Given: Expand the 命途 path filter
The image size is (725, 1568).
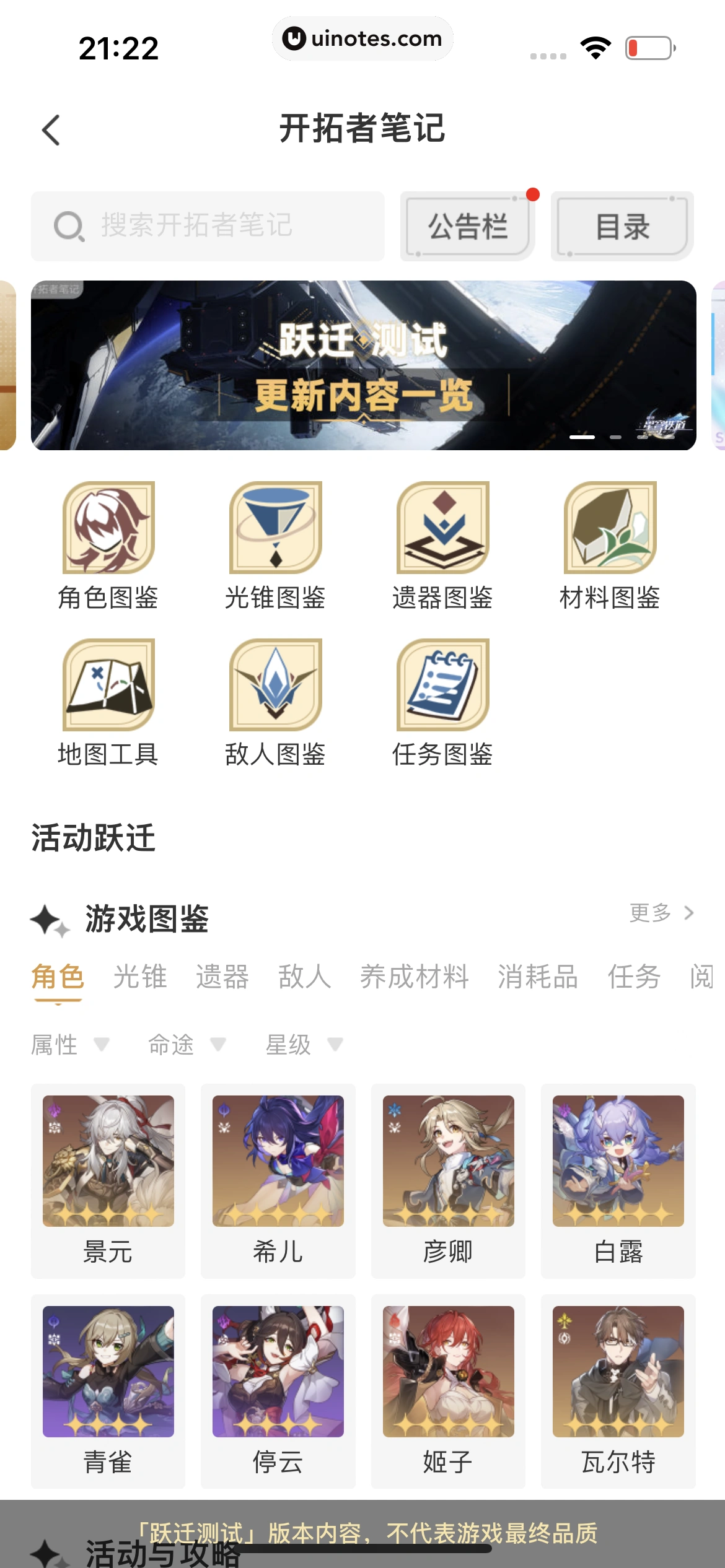Looking at the screenshot, I should [187, 1045].
